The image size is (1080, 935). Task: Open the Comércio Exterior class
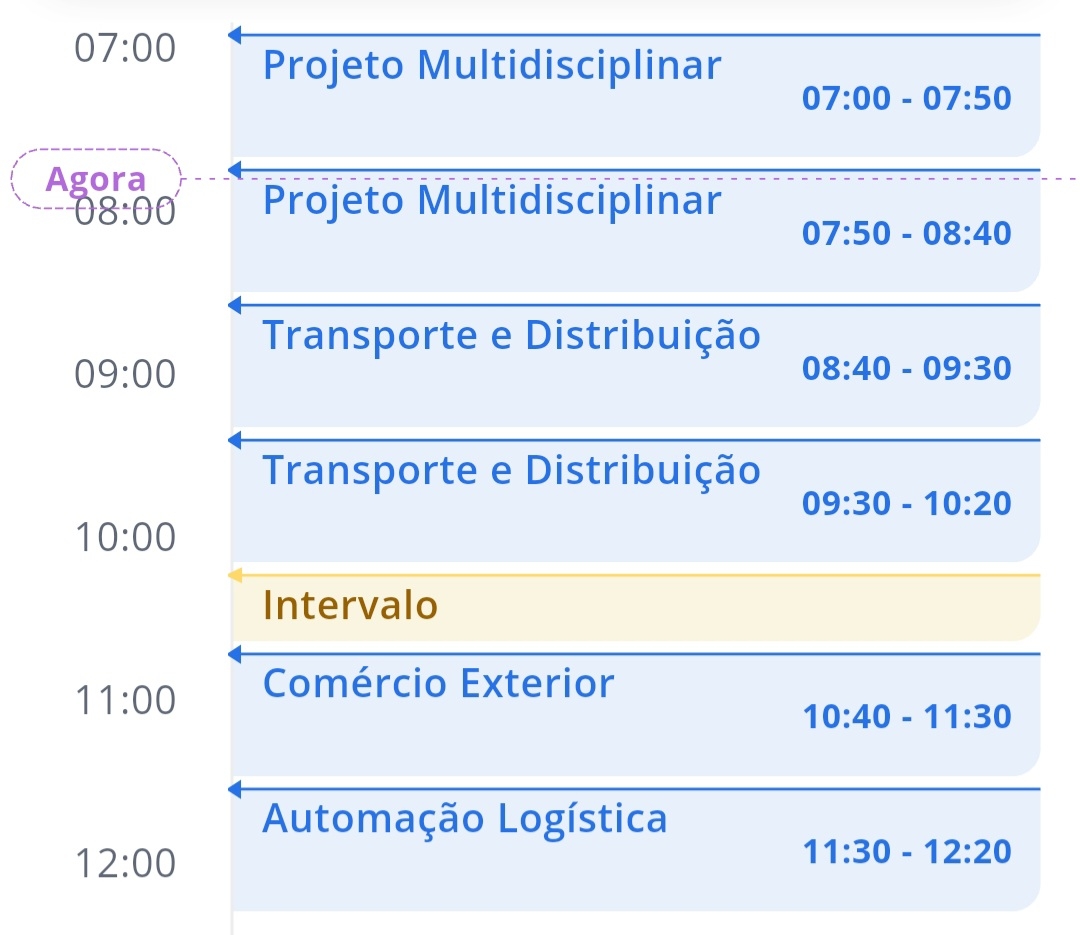point(635,714)
